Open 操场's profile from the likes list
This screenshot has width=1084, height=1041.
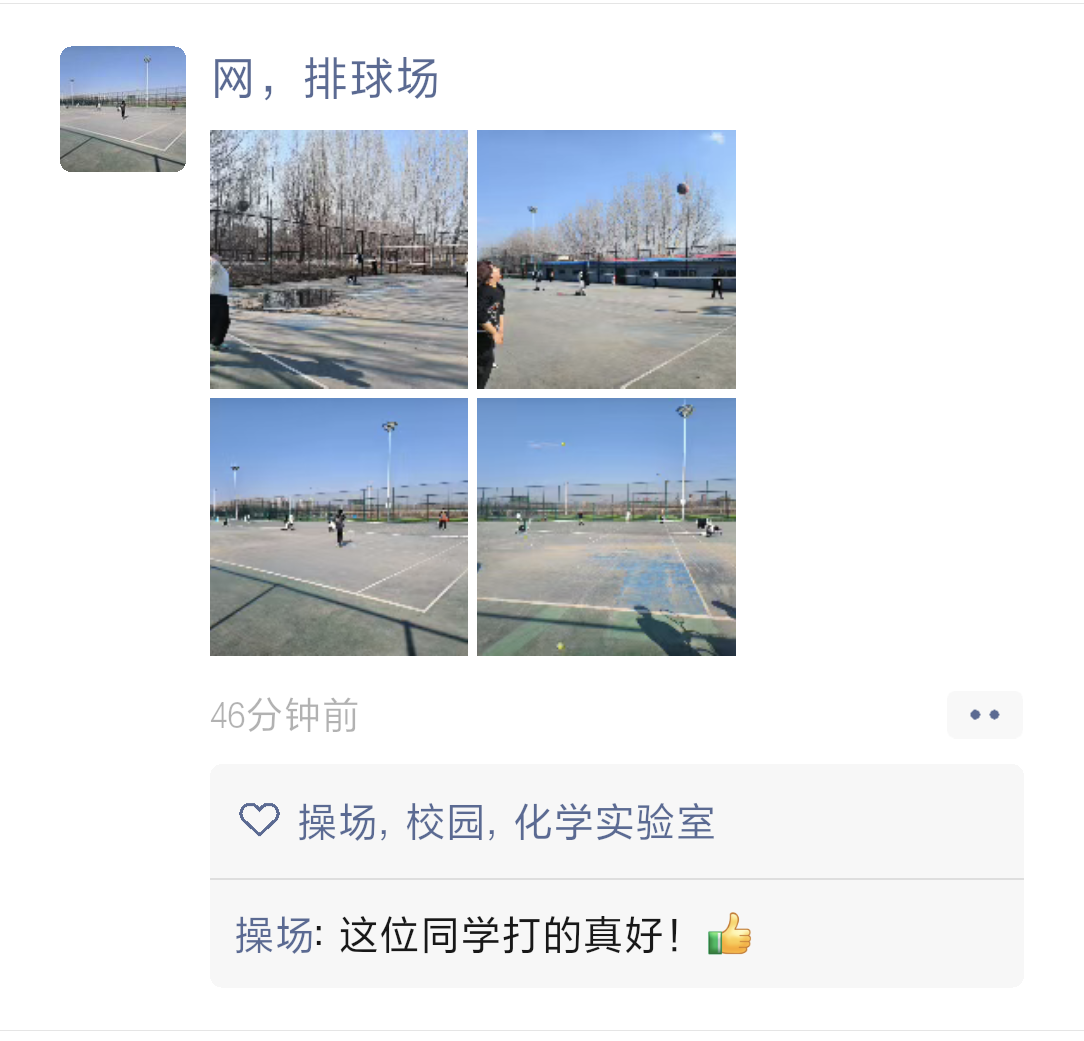click(x=336, y=822)
